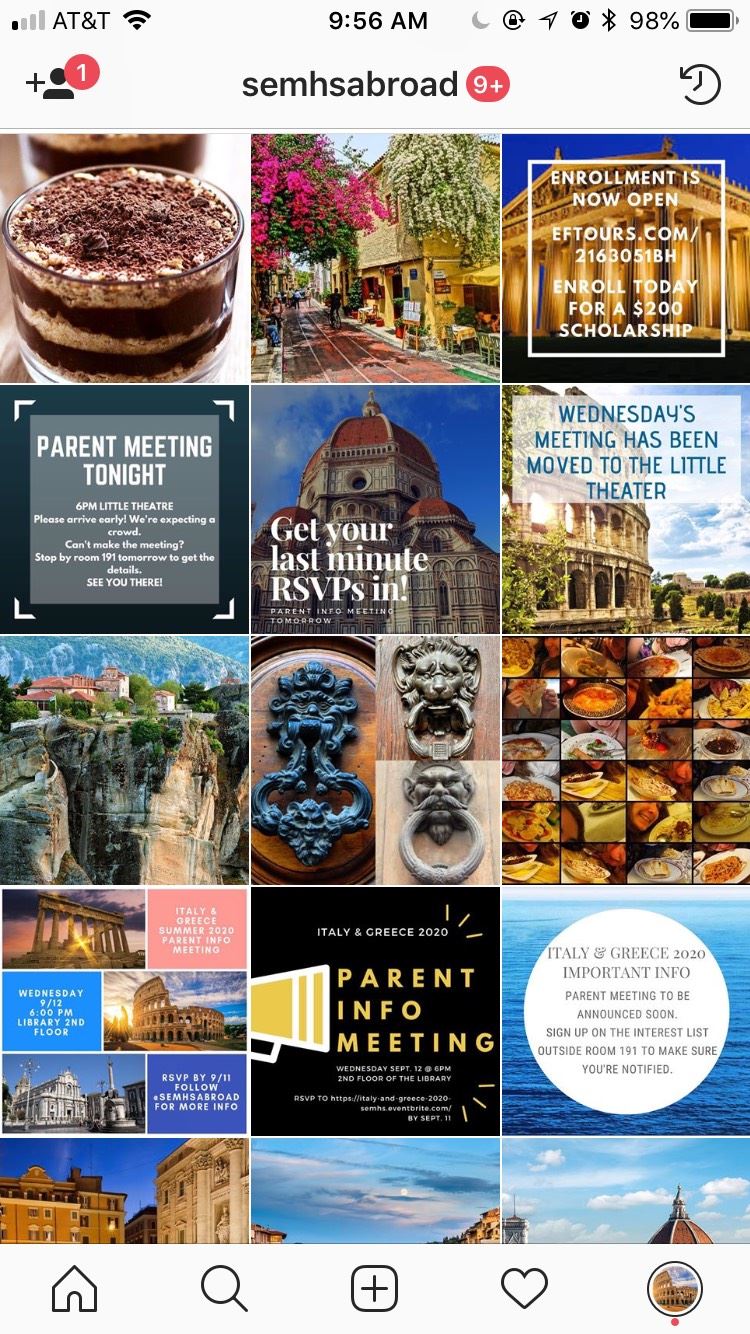Switch to the search tab
The height and width of the screenshot is (1334, 750).
point(224,1289)
